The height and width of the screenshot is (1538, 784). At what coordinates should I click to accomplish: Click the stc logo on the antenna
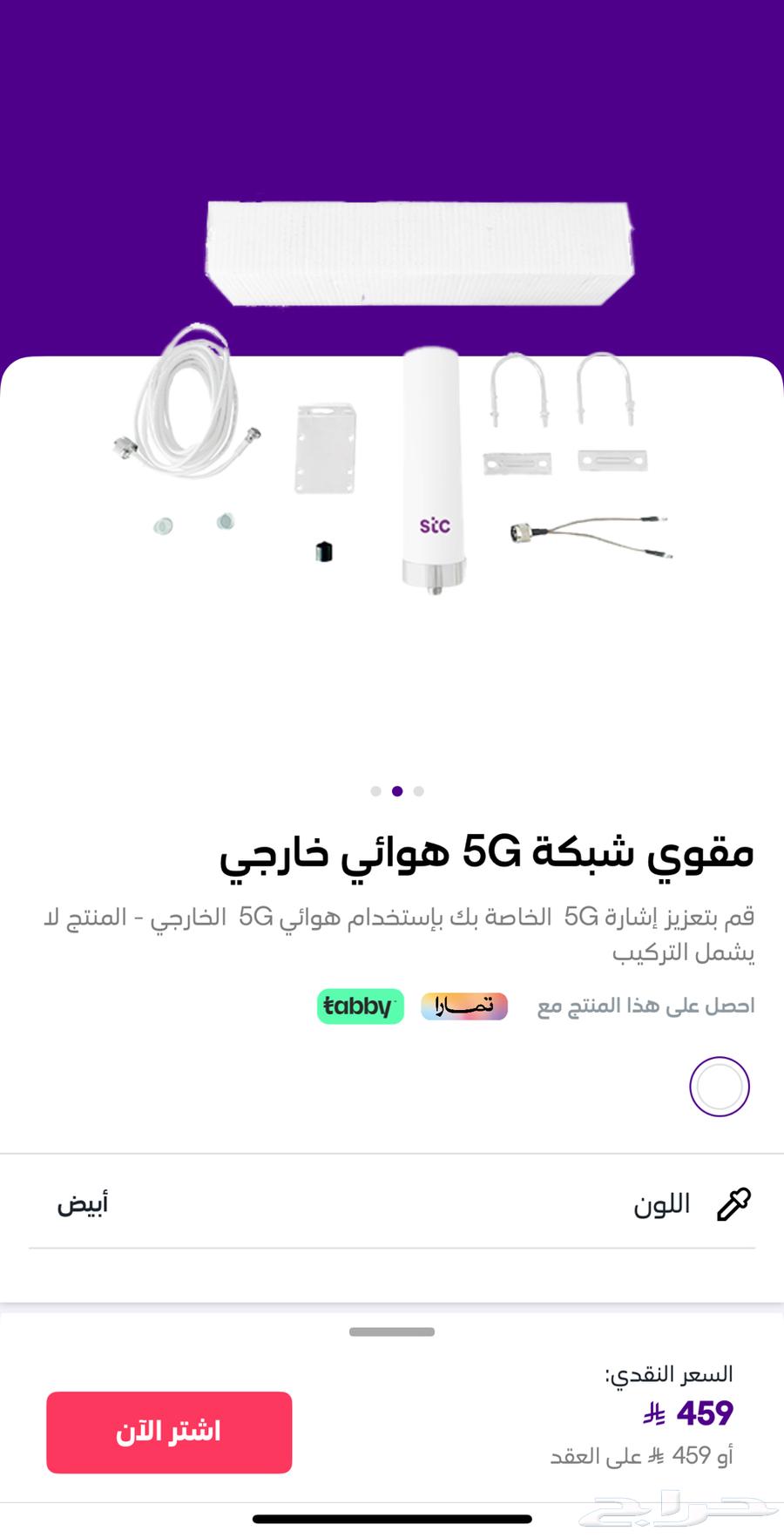pos(435,524)
